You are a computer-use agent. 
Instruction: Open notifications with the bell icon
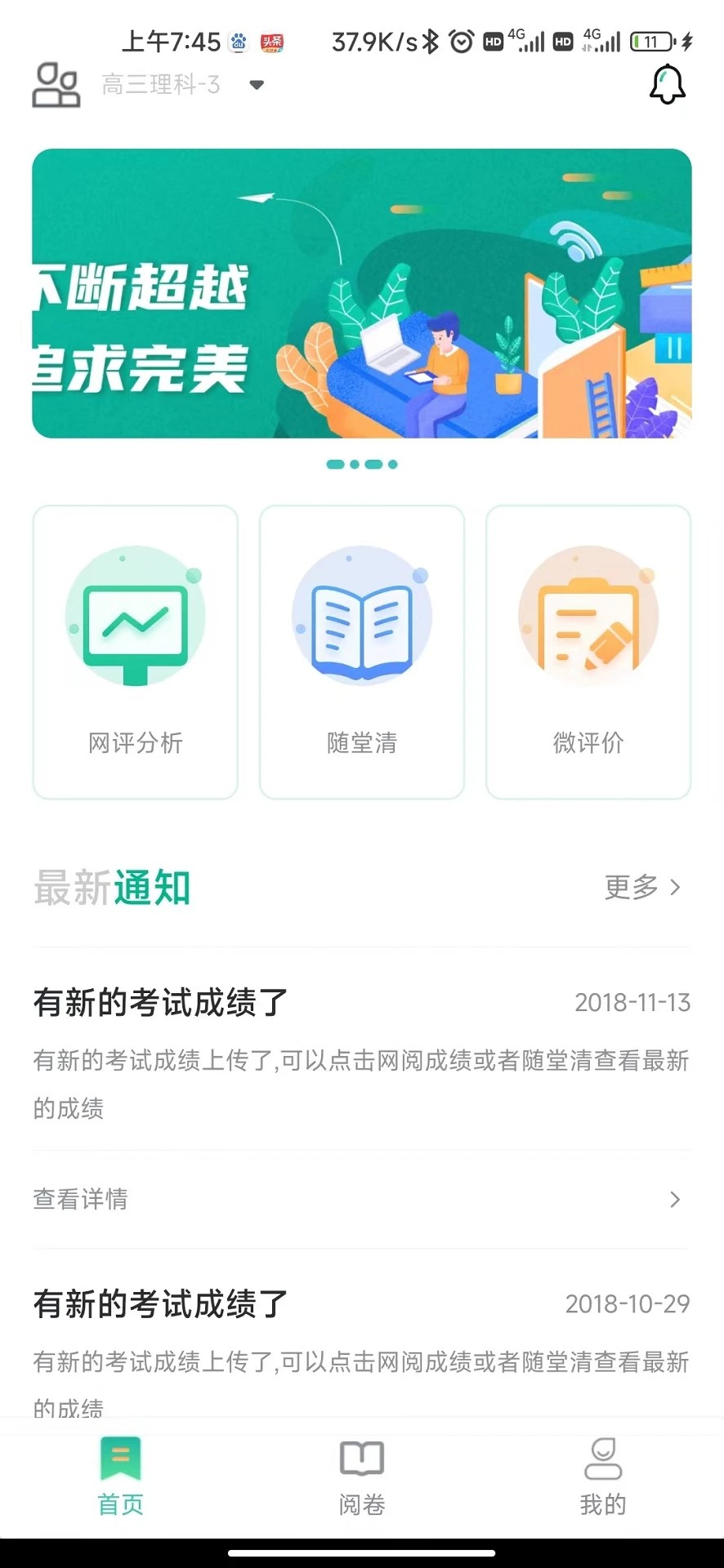[x=666, y=82]
